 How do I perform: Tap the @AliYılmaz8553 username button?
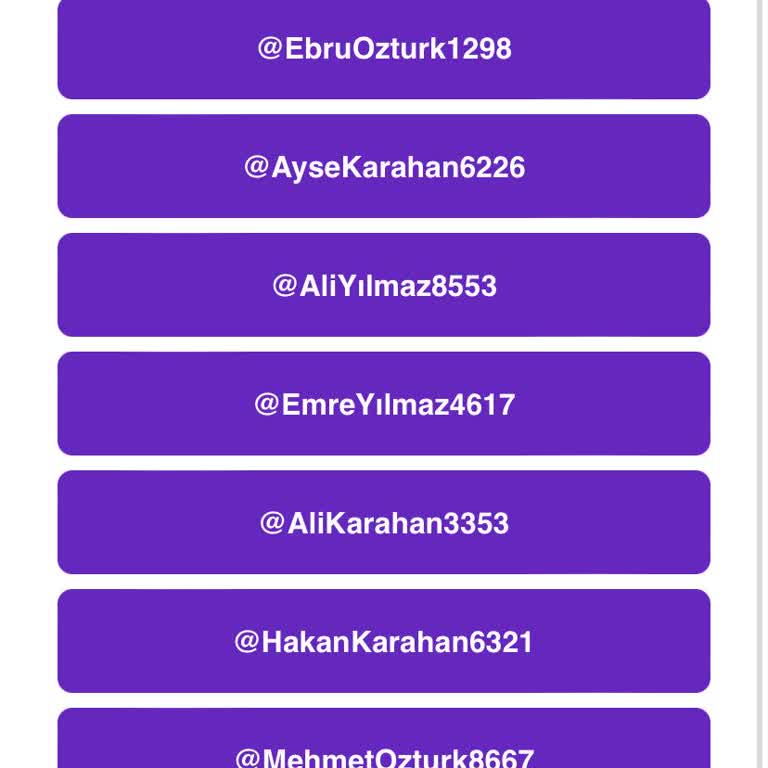[x=384, y=285]
